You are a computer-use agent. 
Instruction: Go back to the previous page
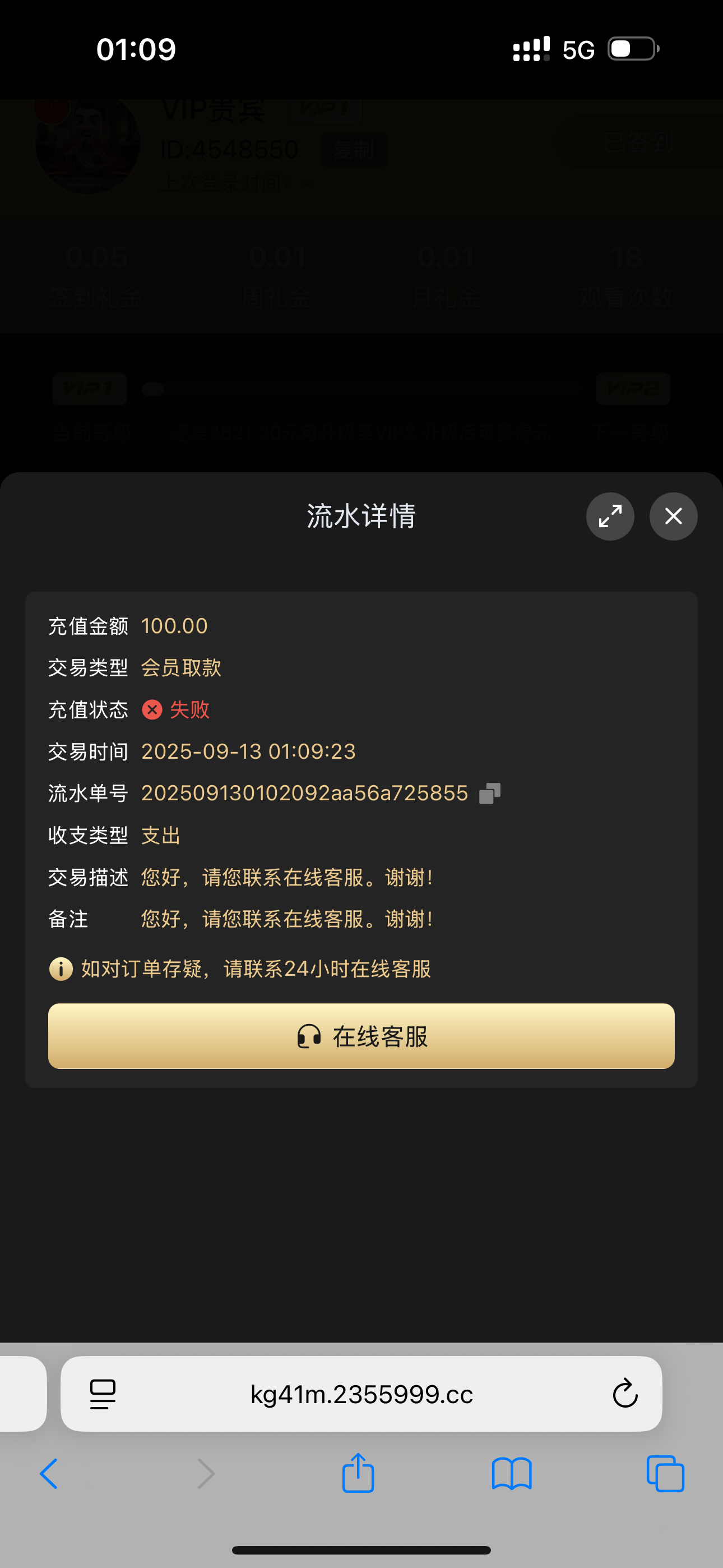point(49,1474)
